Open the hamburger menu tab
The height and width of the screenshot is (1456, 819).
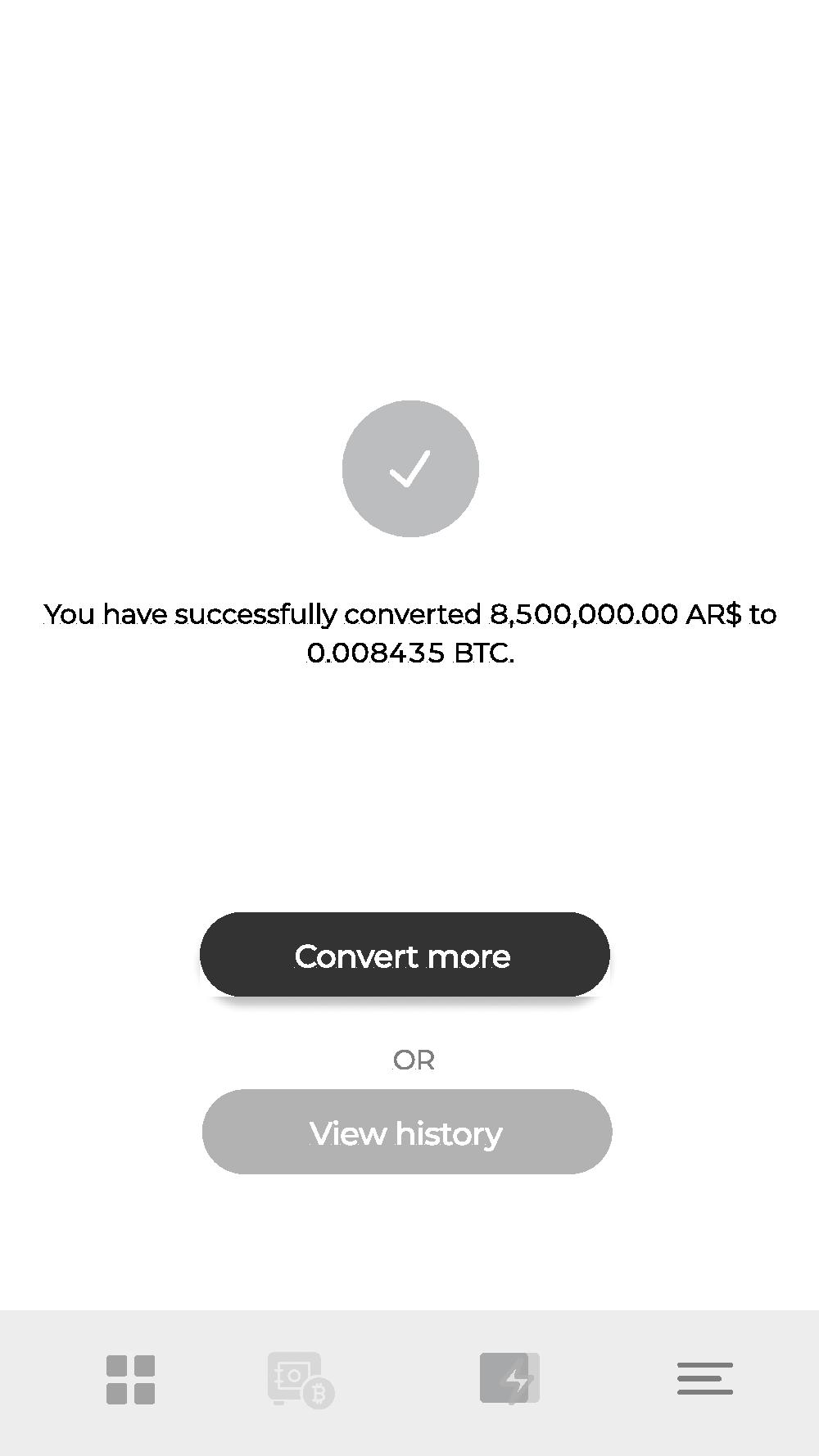705,1378
